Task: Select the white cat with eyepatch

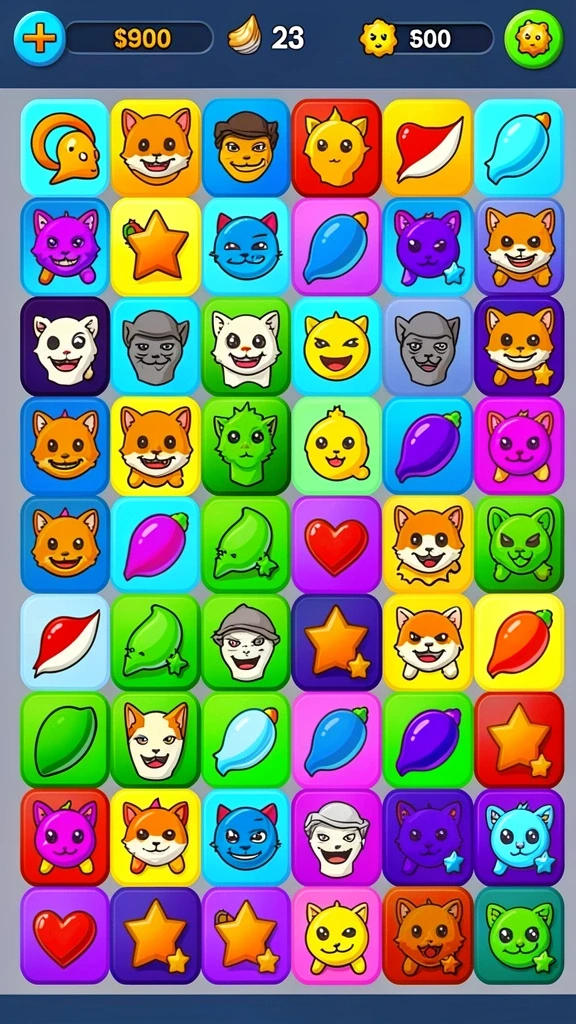Action: click(x=65, y=346)
